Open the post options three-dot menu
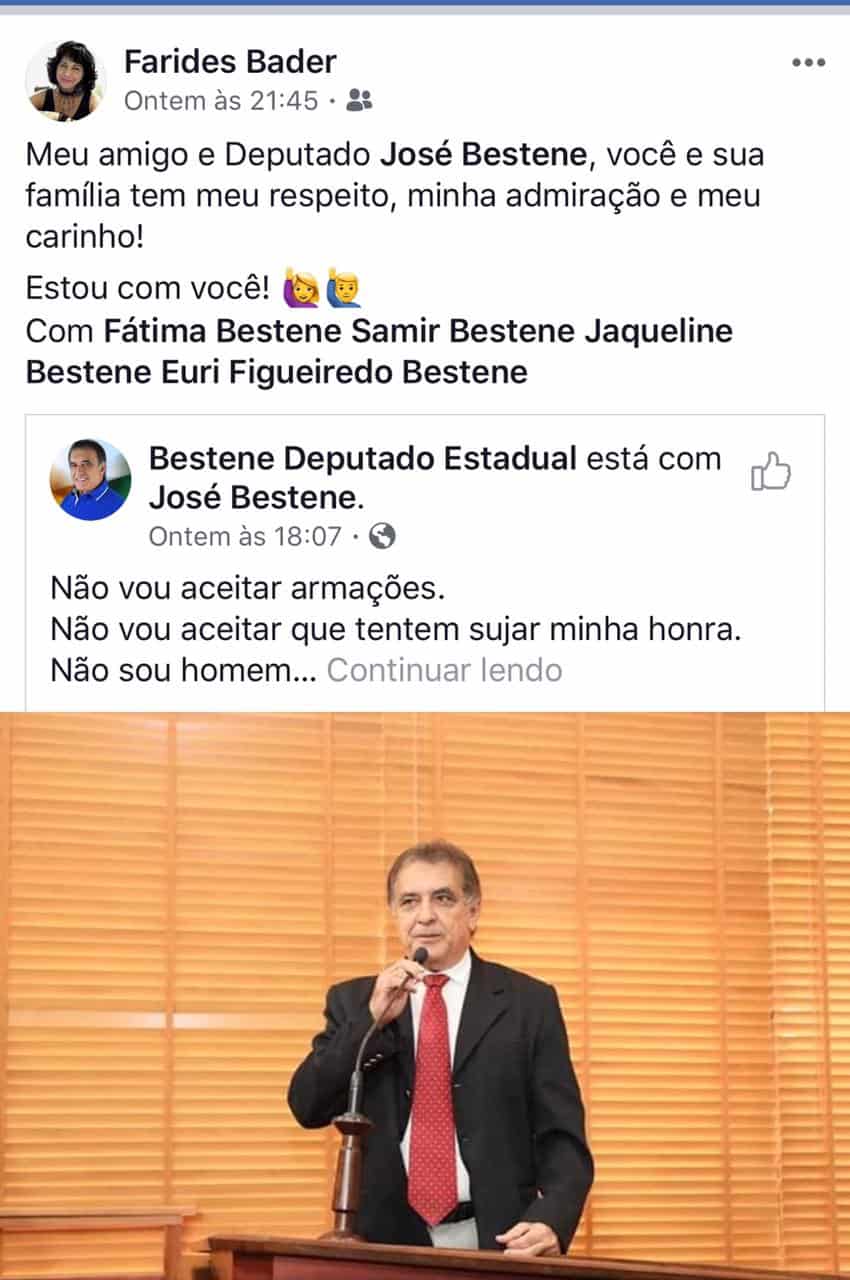 point(808,62)
